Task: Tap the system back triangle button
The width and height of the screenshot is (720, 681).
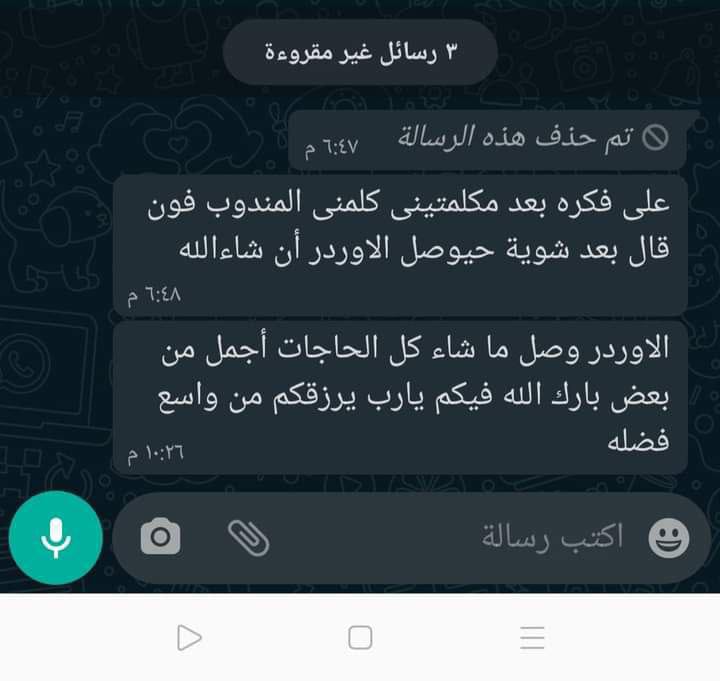Action: coord(189,637)
